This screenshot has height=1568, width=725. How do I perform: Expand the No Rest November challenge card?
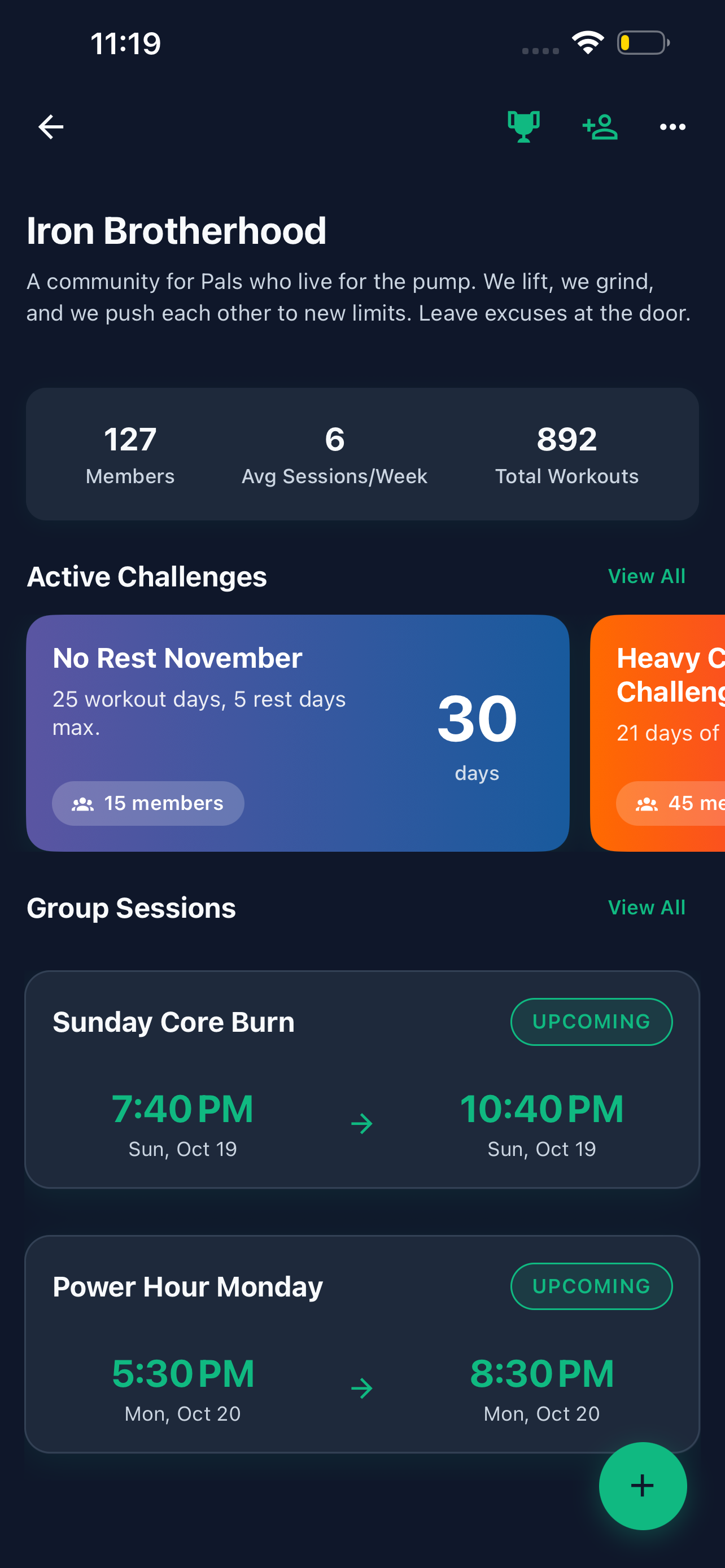click(x=296, y=732)
